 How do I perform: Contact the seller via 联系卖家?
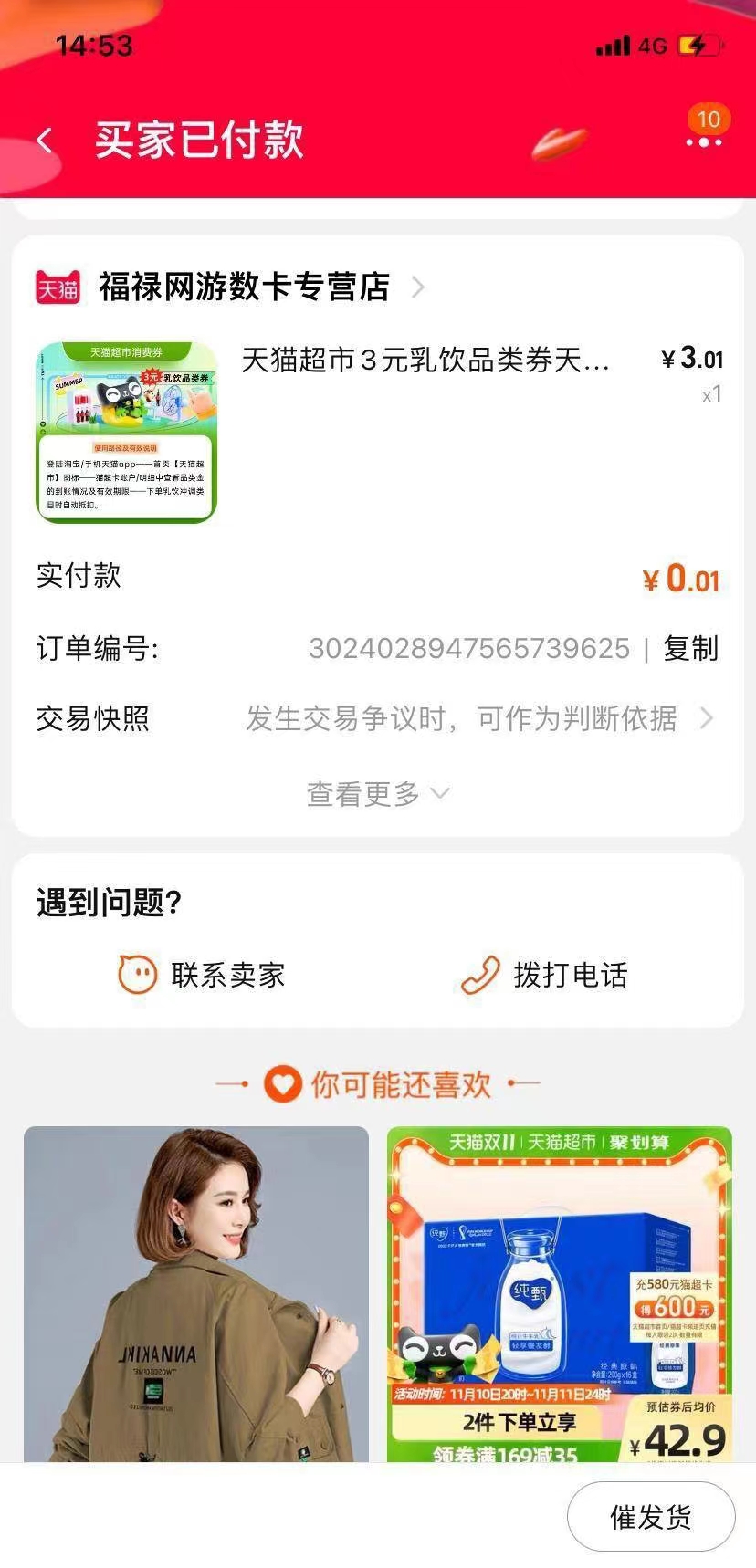[x=203, y=974]
